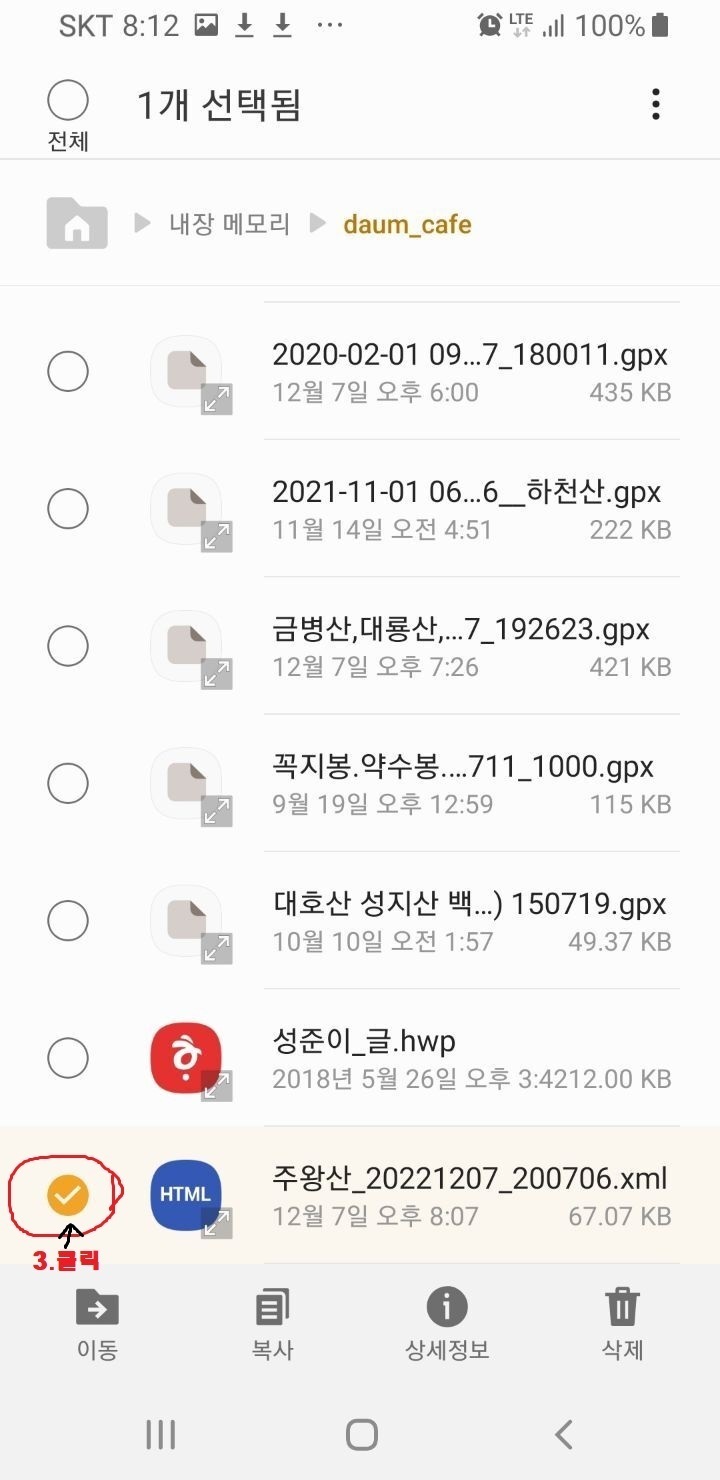The width and height of the screenshot is (720, 1480).
Task: Select all files with the 전체 checkbox
Action: (x=68, y=101)
